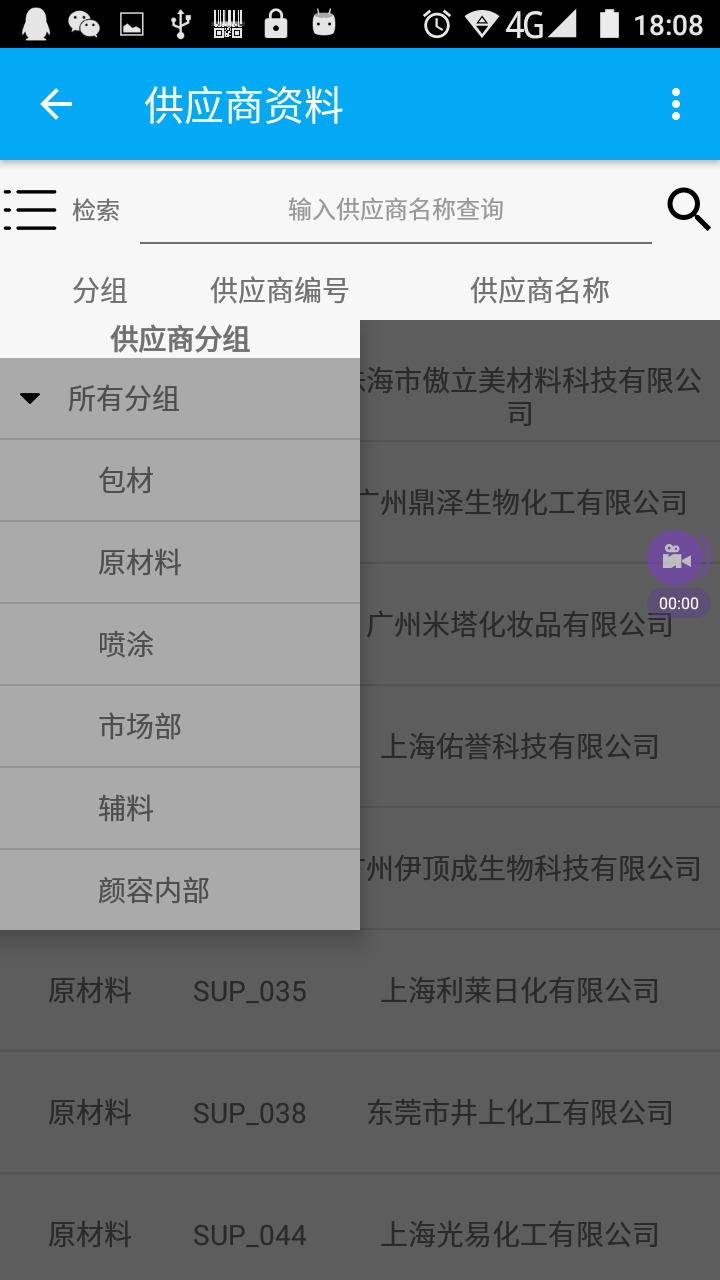Focus the supplier name search field

coord(395,210)
